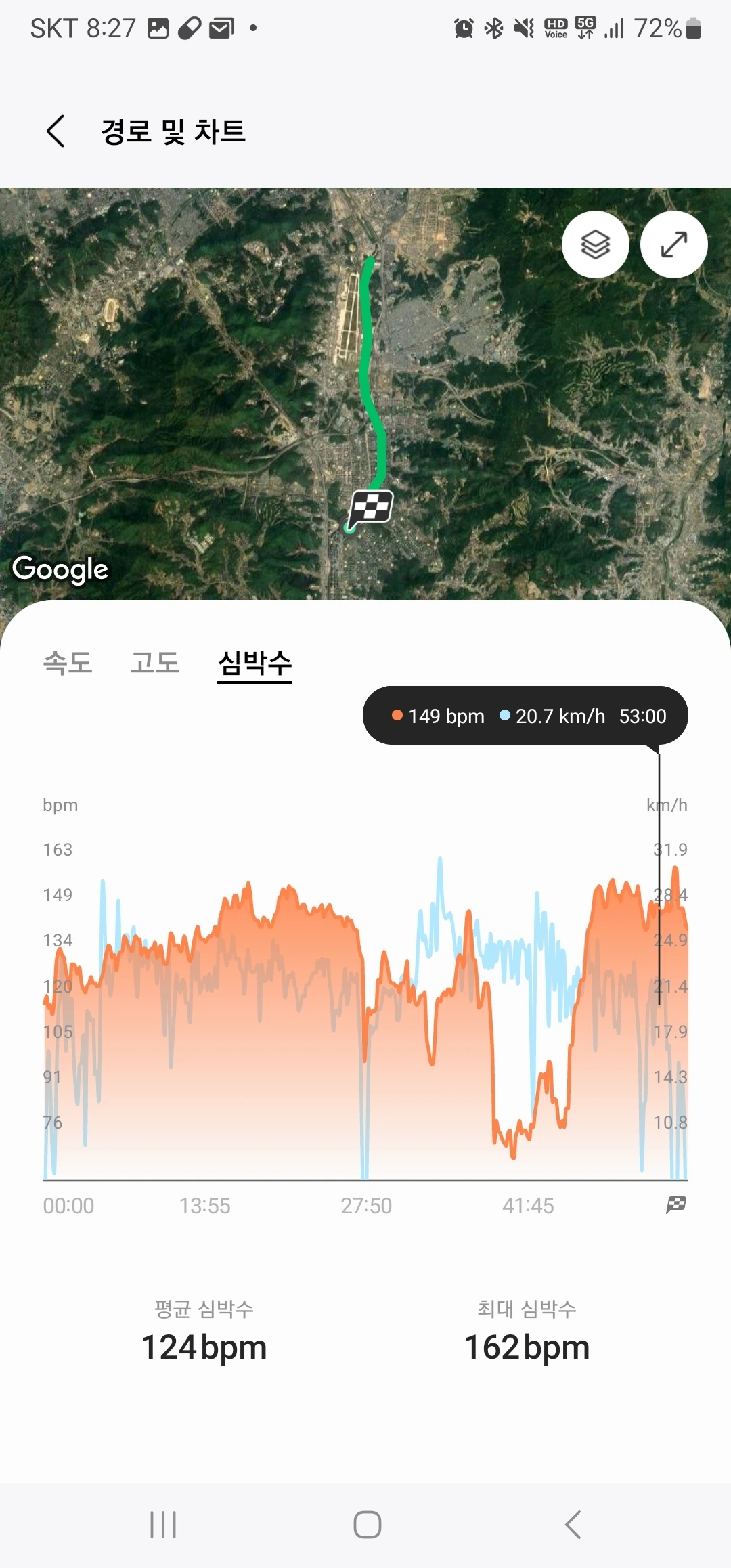The image size is (731, 1568).
Task: Go to the home screen
Action: click(367, 1524)
